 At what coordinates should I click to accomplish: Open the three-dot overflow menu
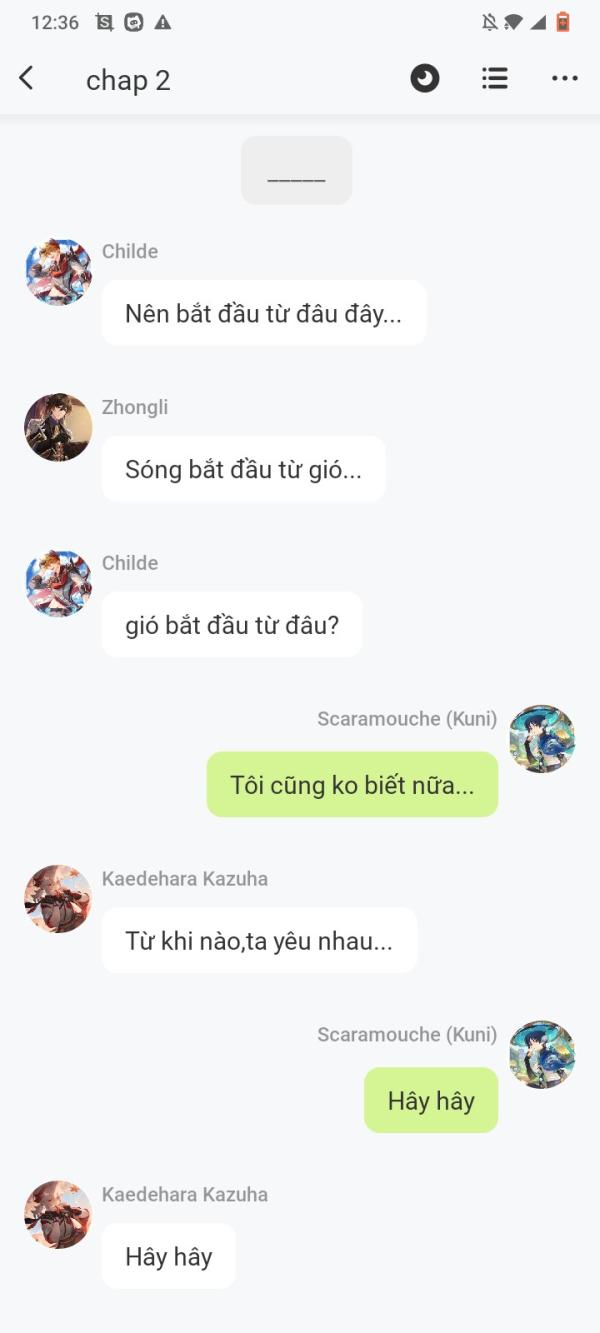(x=565, y=79)
